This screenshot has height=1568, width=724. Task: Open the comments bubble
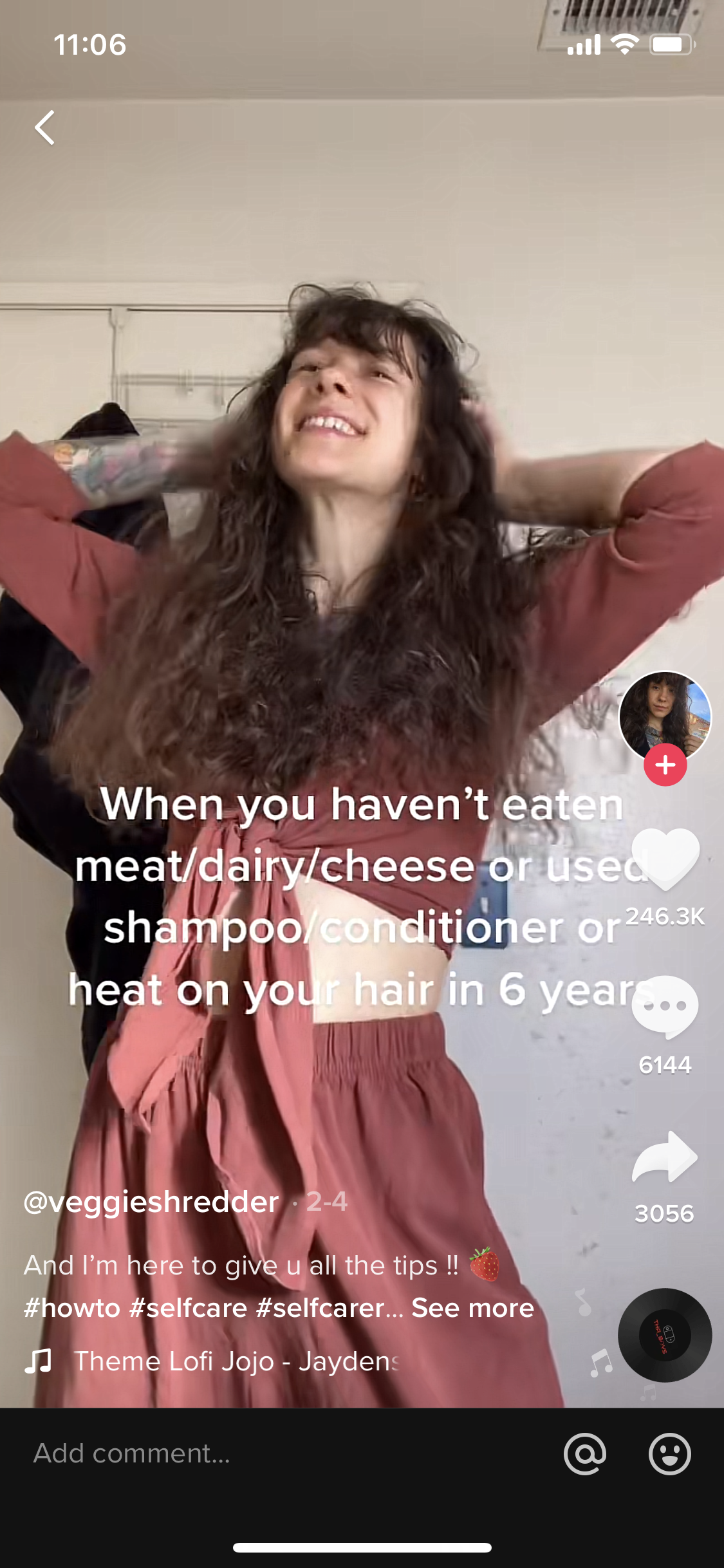click(665, 1007)
